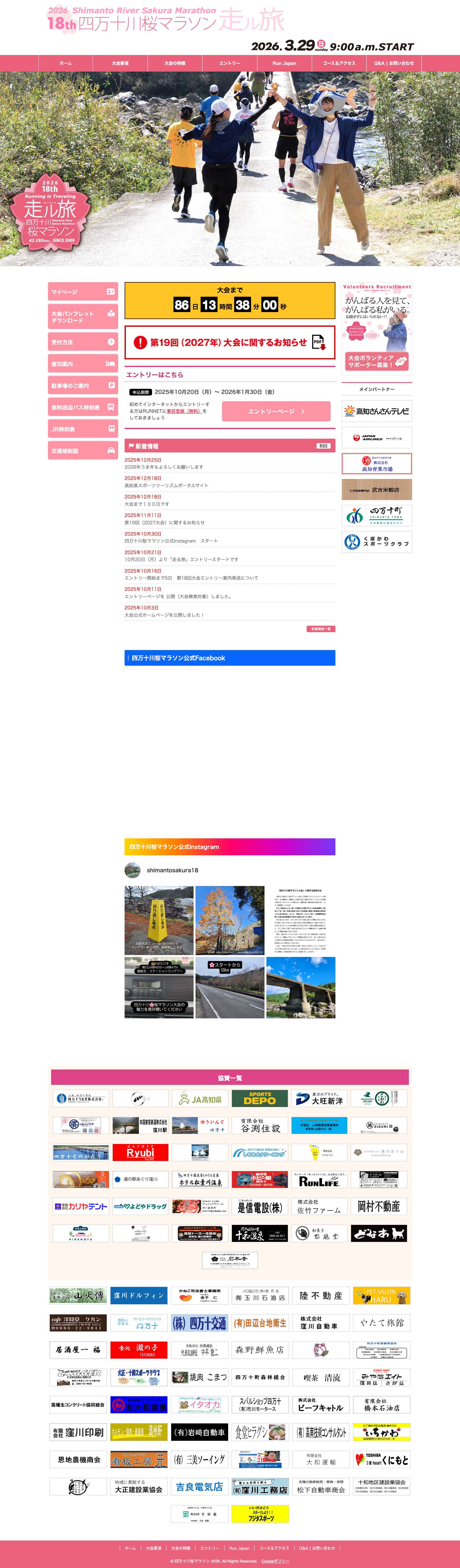This screenshot has height=1568, width=460.
Task: Open the 大会要項 navigation item
Action: [120, 63]
